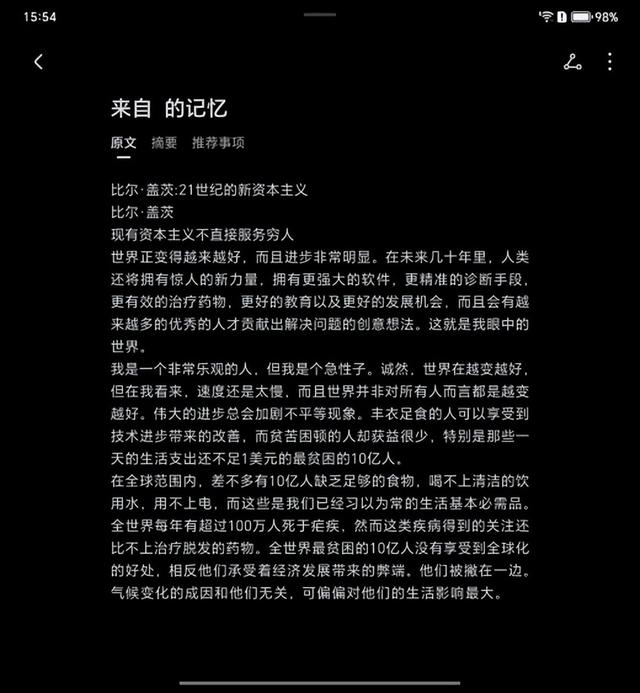This screenshot has height=693, width=640.
Task: Switch to the 原文 tab
Action: tap(124, 143)
